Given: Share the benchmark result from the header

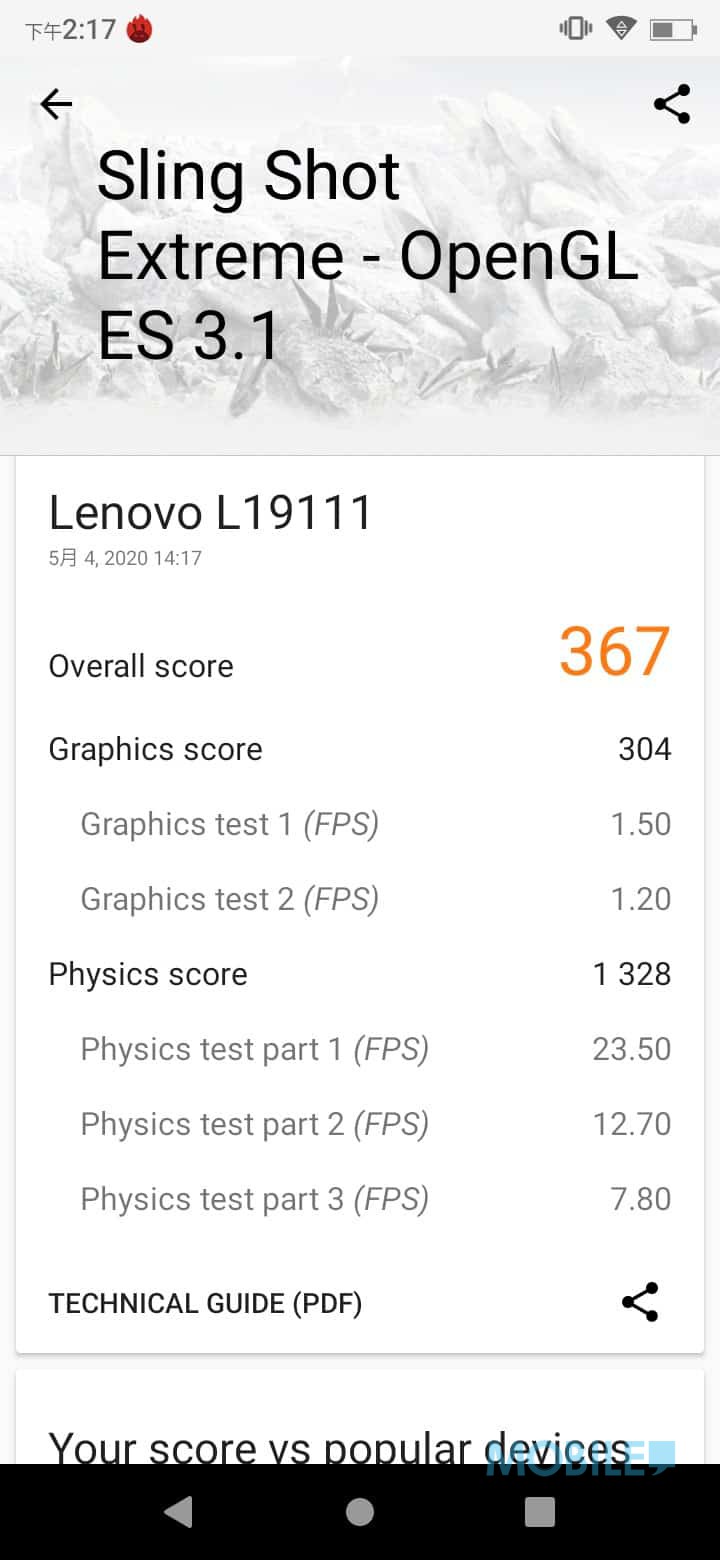Looking at the screenshot, I should (672, 104).
